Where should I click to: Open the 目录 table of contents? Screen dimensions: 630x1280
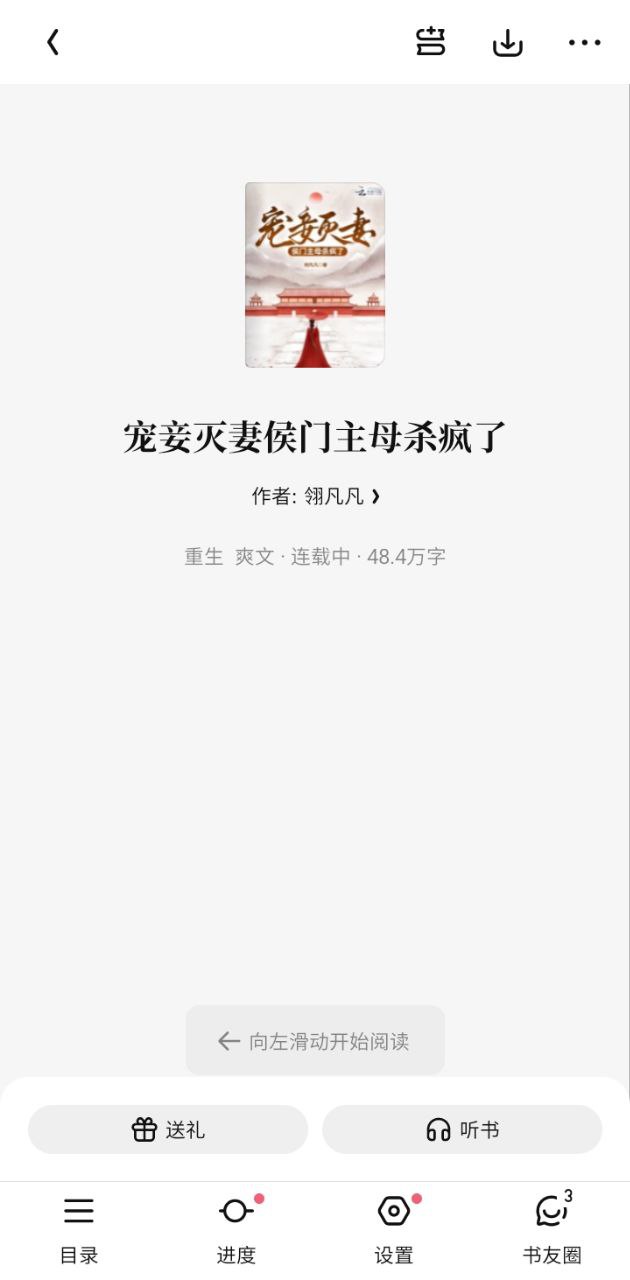pyautogui.click(x=79, y=1230)
